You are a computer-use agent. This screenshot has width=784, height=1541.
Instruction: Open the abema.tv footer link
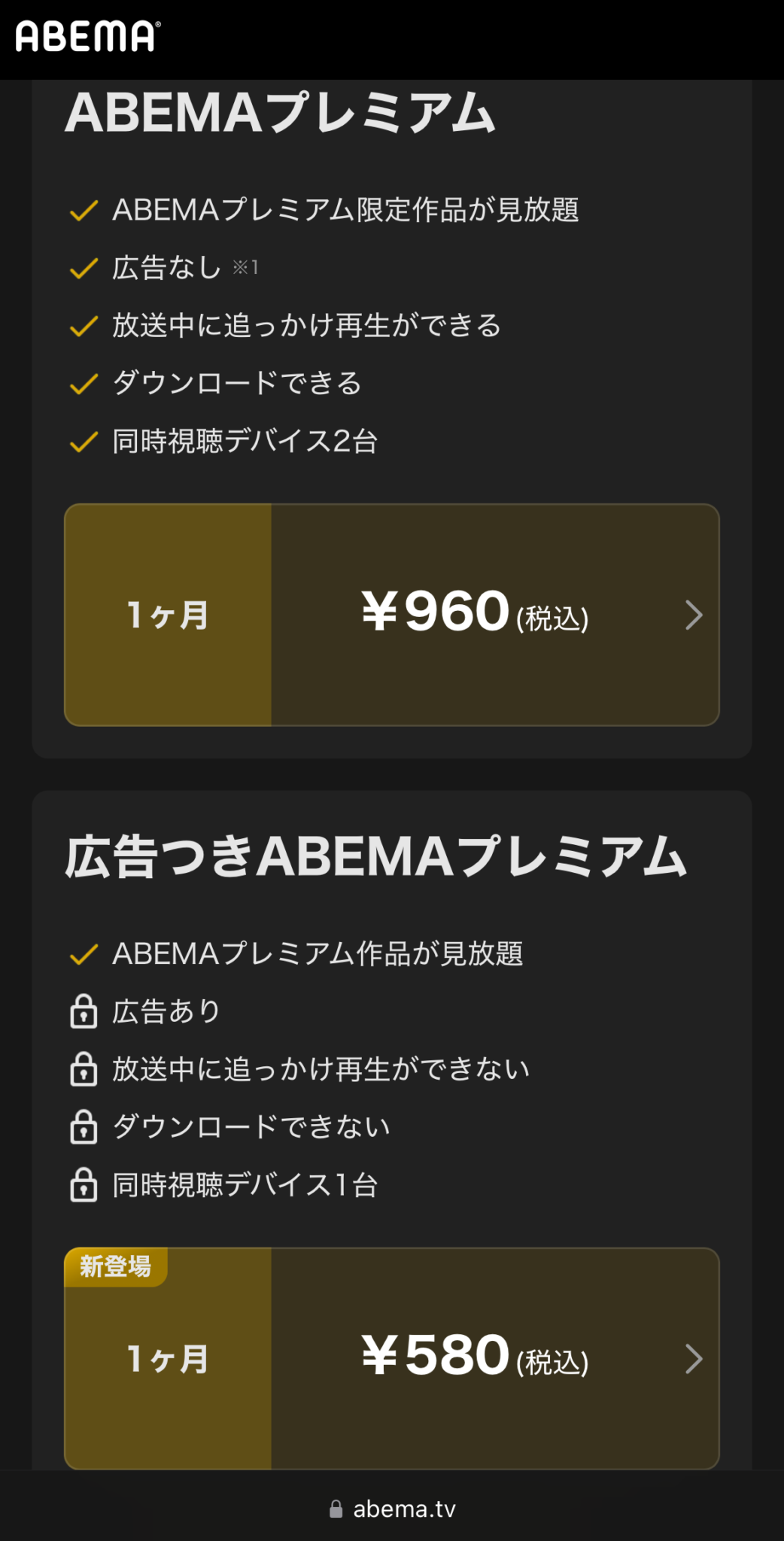pos(405,1507)
